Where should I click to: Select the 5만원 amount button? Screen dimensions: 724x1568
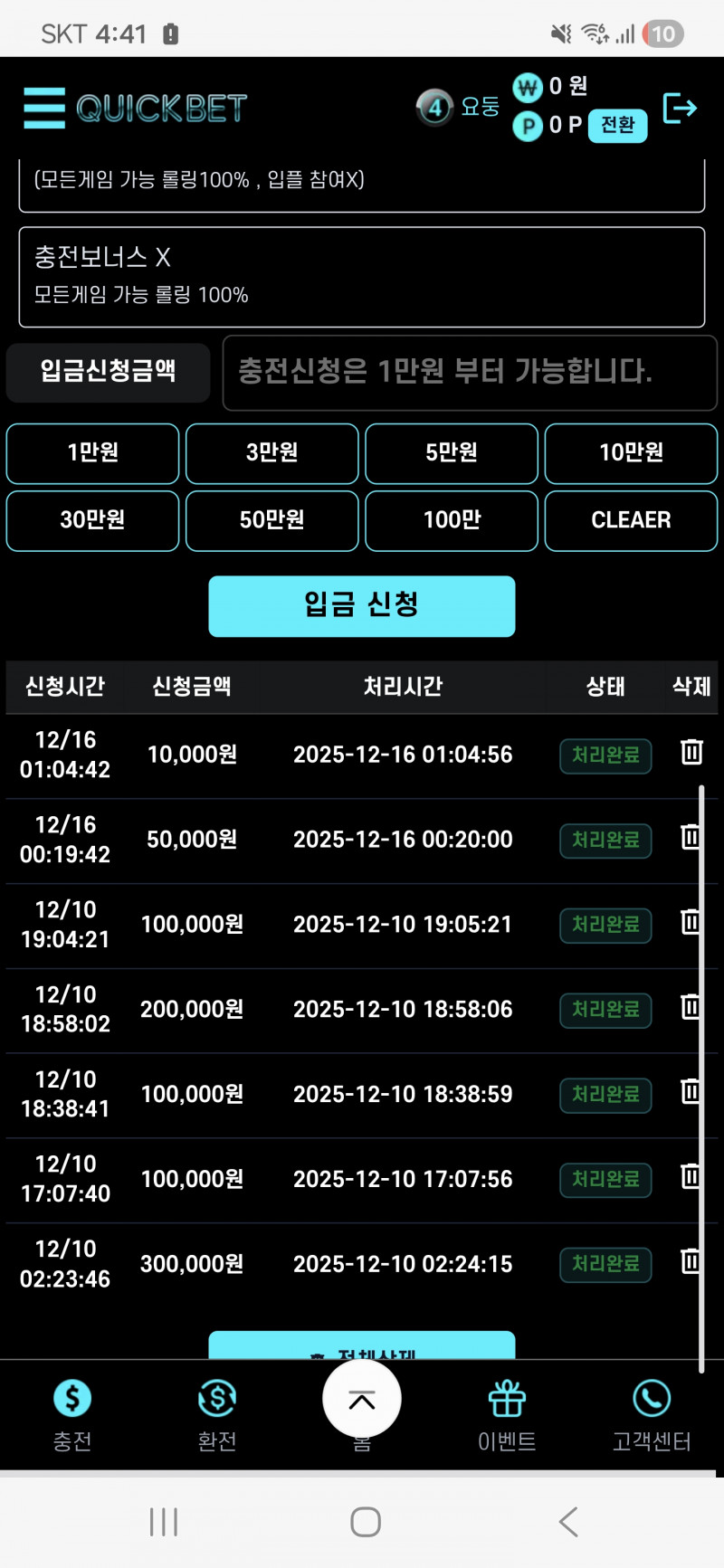pos(451,452)
